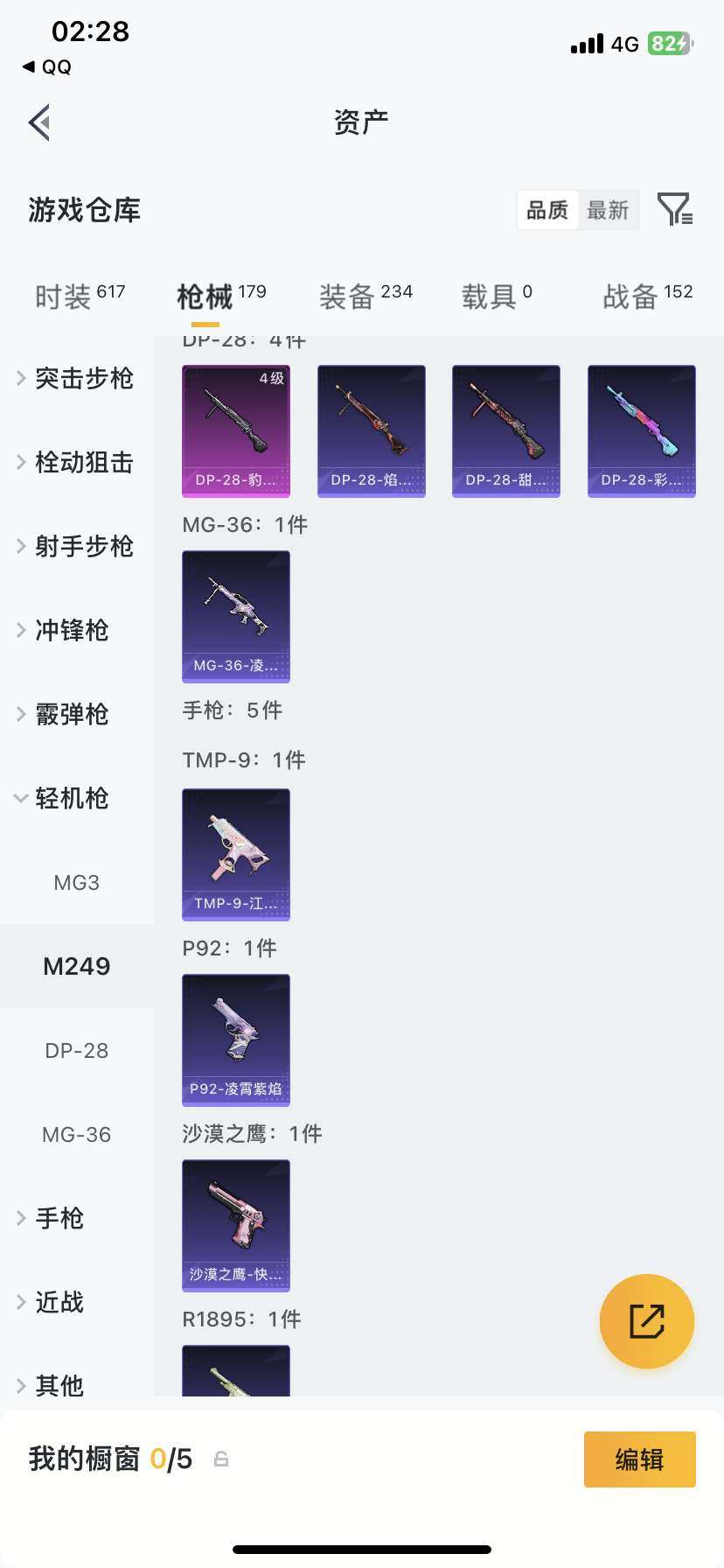Switch to the 时装 tab
Viewport: 724px width, 1568px height.
tap(79, 295)
